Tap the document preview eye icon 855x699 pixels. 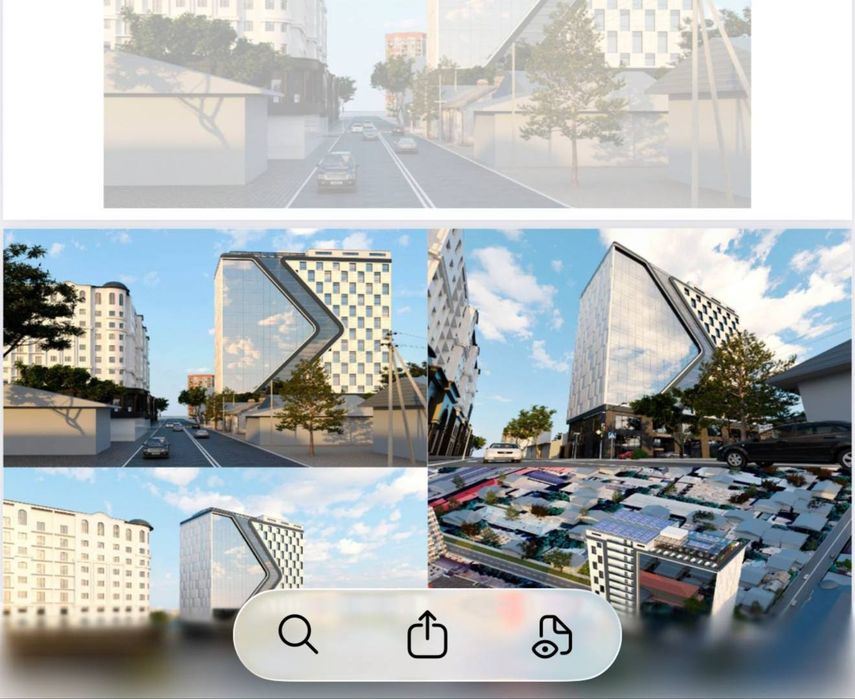(552, 636)
